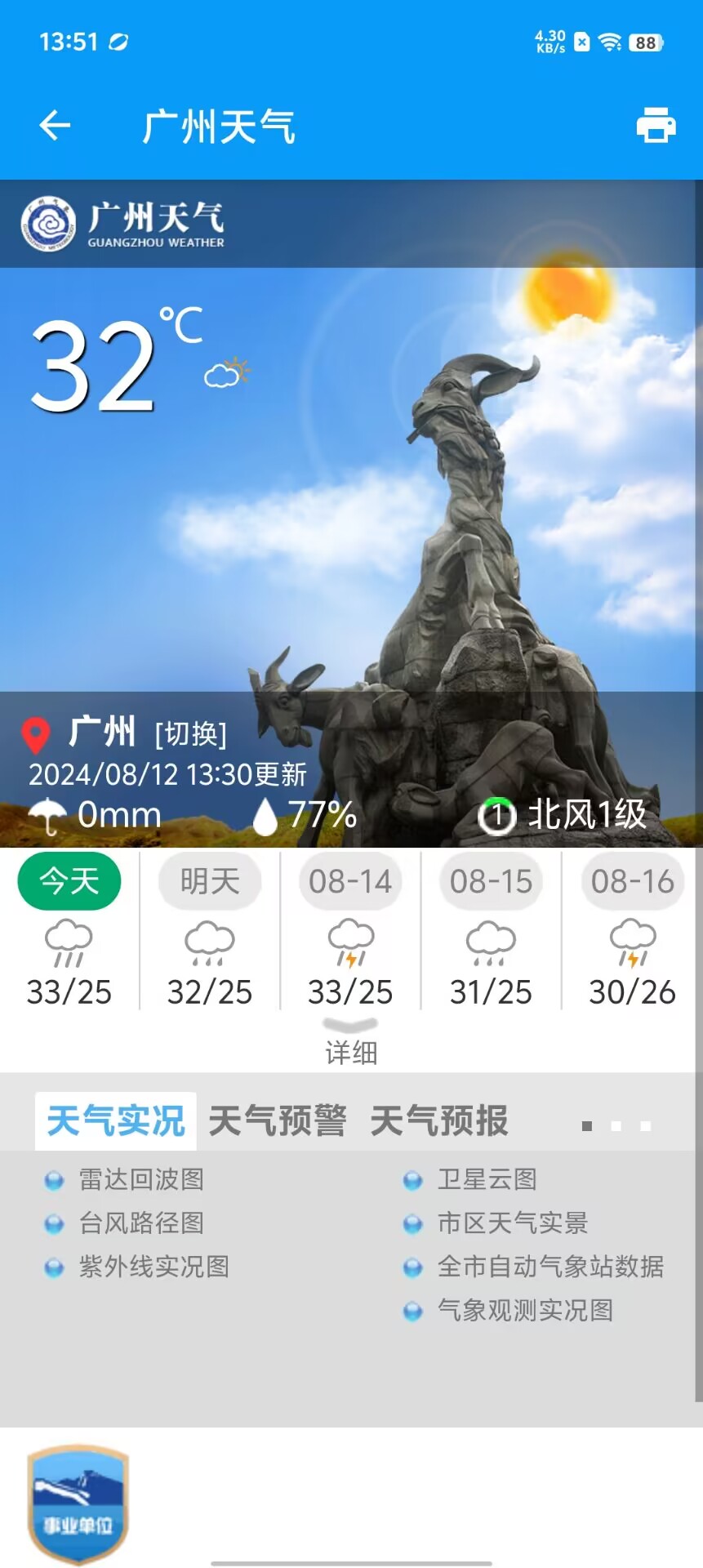
Task: Select the 08-15 forecast day
Action: point(491,881)
